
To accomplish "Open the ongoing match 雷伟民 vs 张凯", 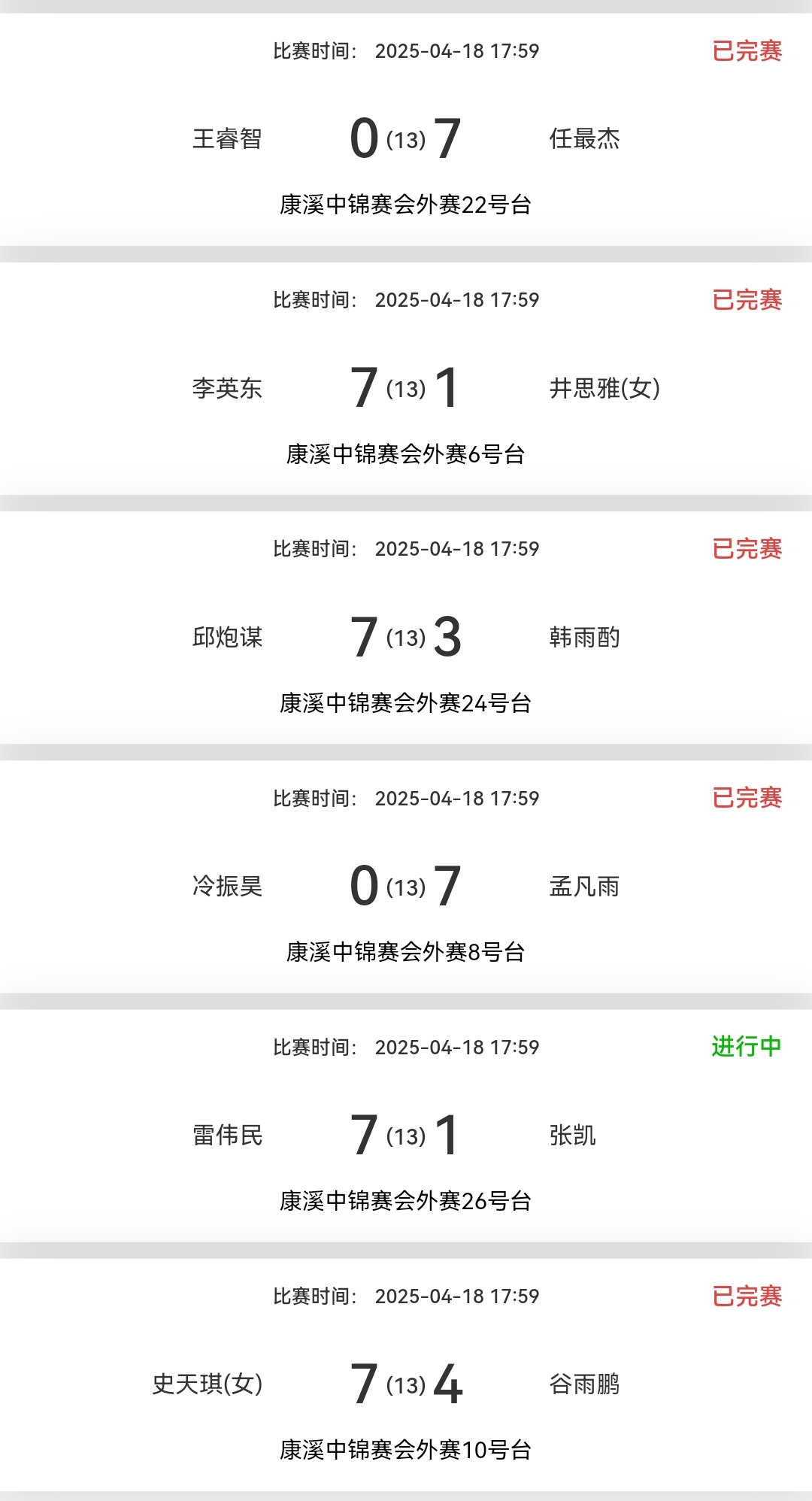I will point(406,1135).
